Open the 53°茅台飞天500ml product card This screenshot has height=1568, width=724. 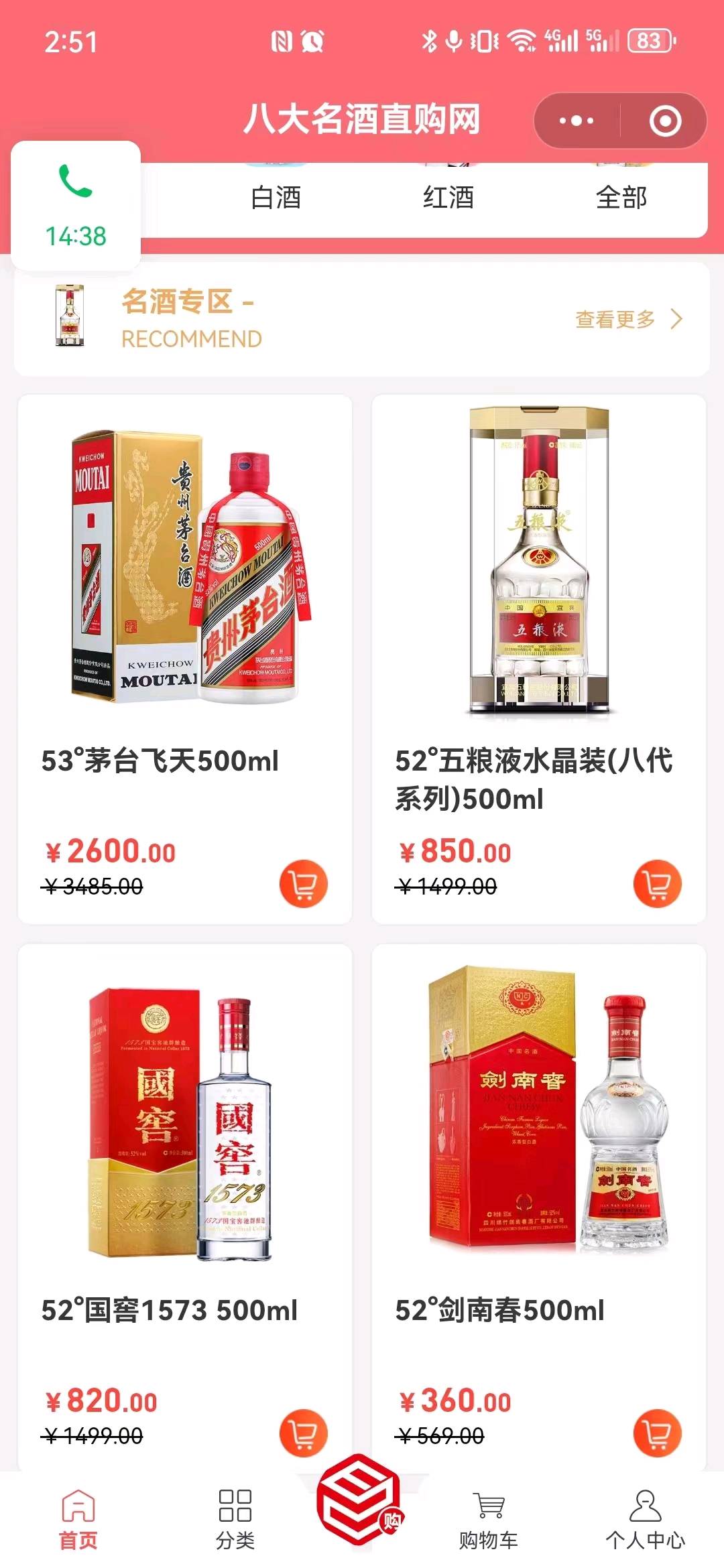[184, 603]
